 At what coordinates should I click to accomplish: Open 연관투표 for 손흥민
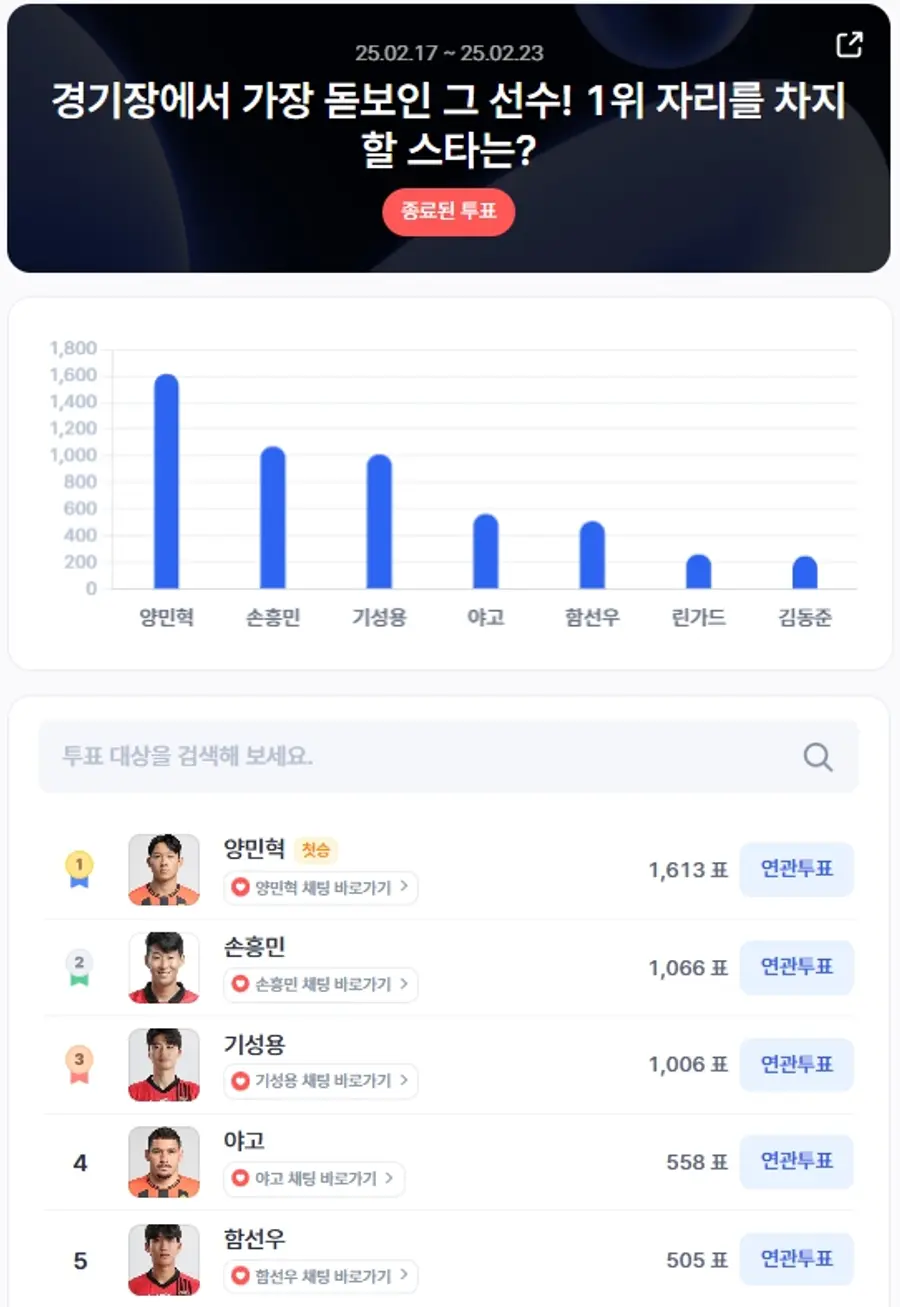[796, 967]
